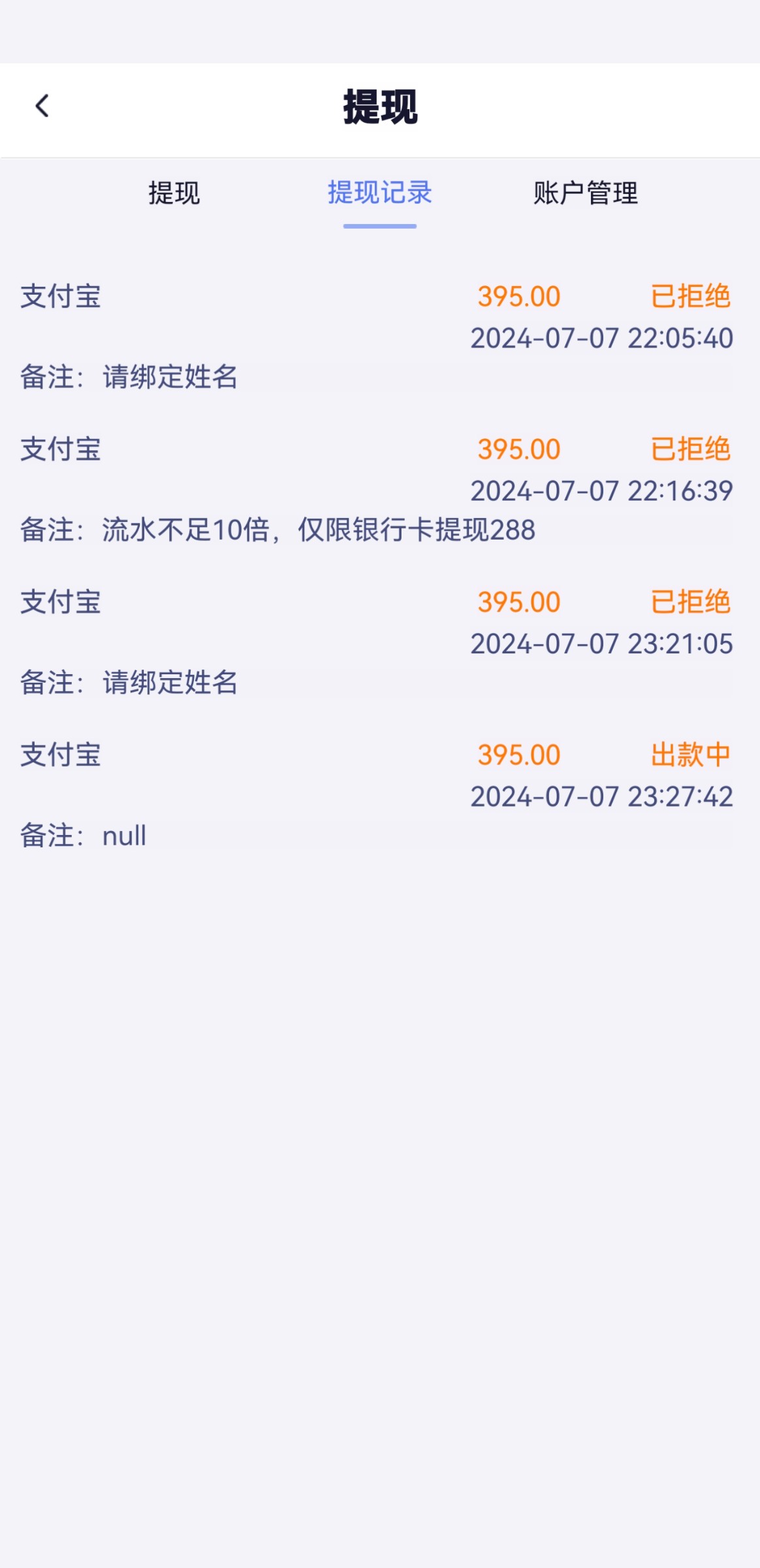The width and height of the screenshot is (760, 1568).
Task: Go back using the back arrow
Action: coord(42,106)
